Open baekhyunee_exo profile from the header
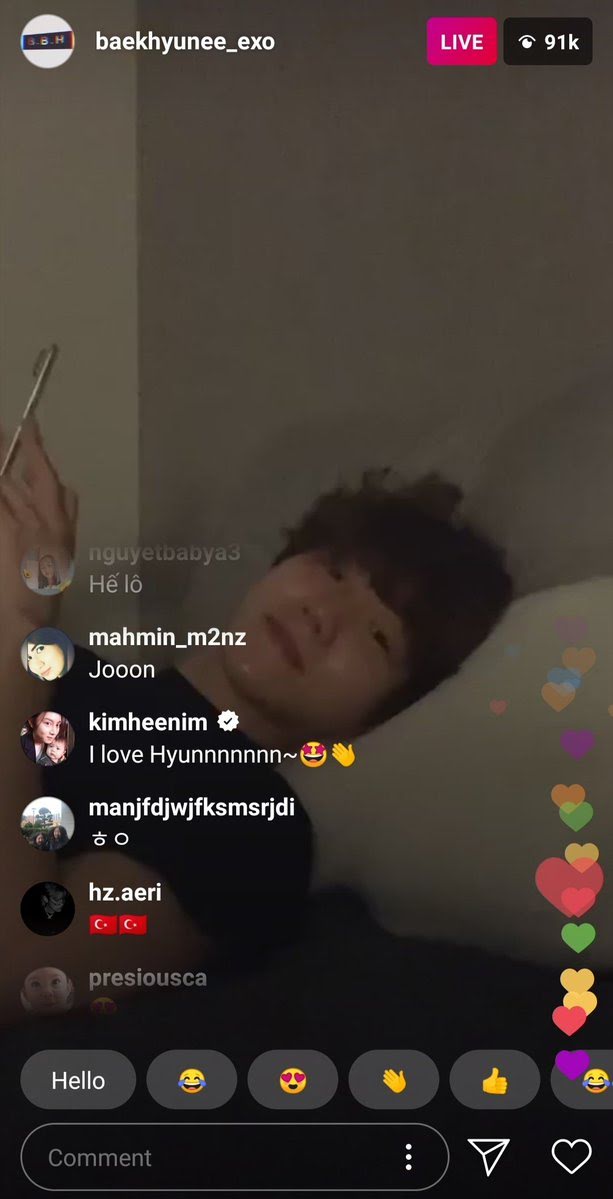 [x=184, y=42]
